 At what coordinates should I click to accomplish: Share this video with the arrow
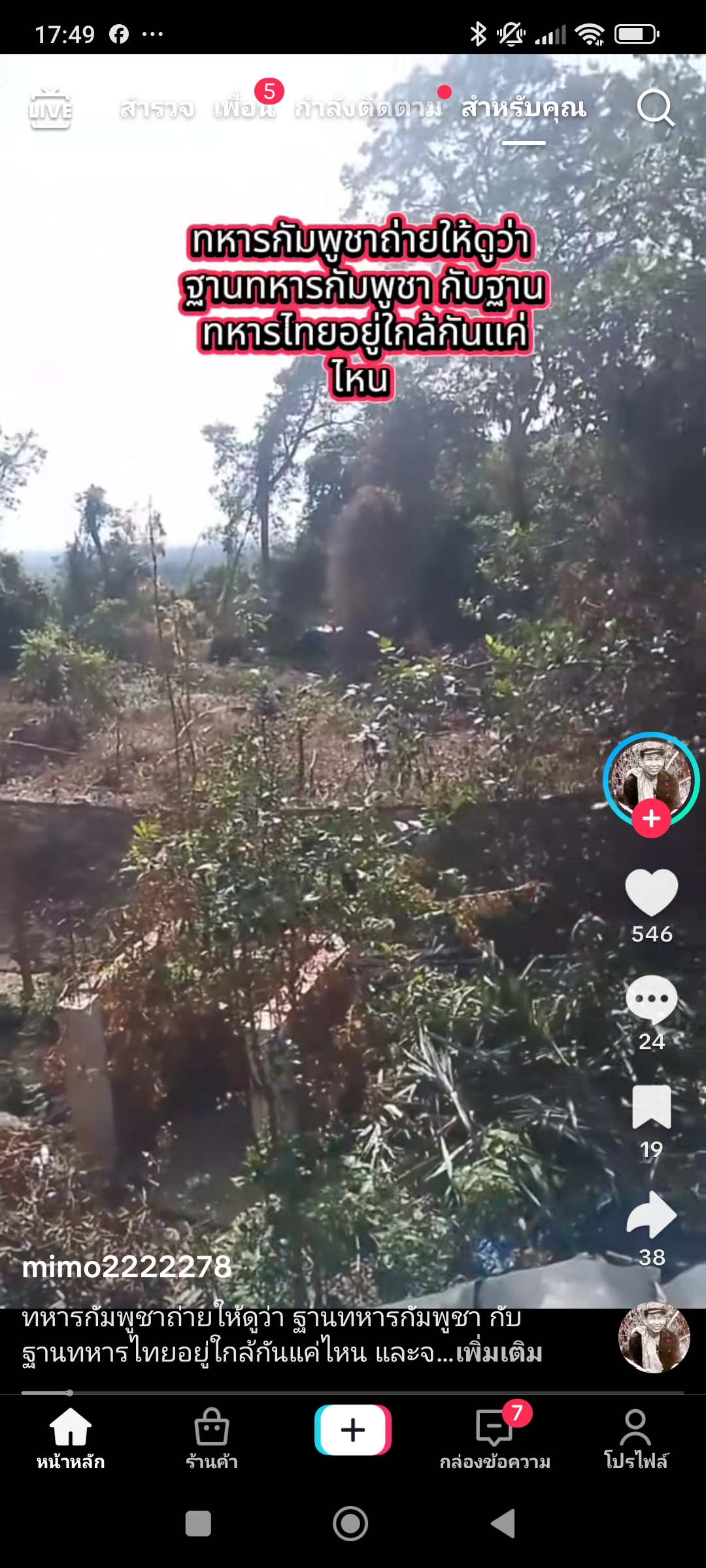652,1215
